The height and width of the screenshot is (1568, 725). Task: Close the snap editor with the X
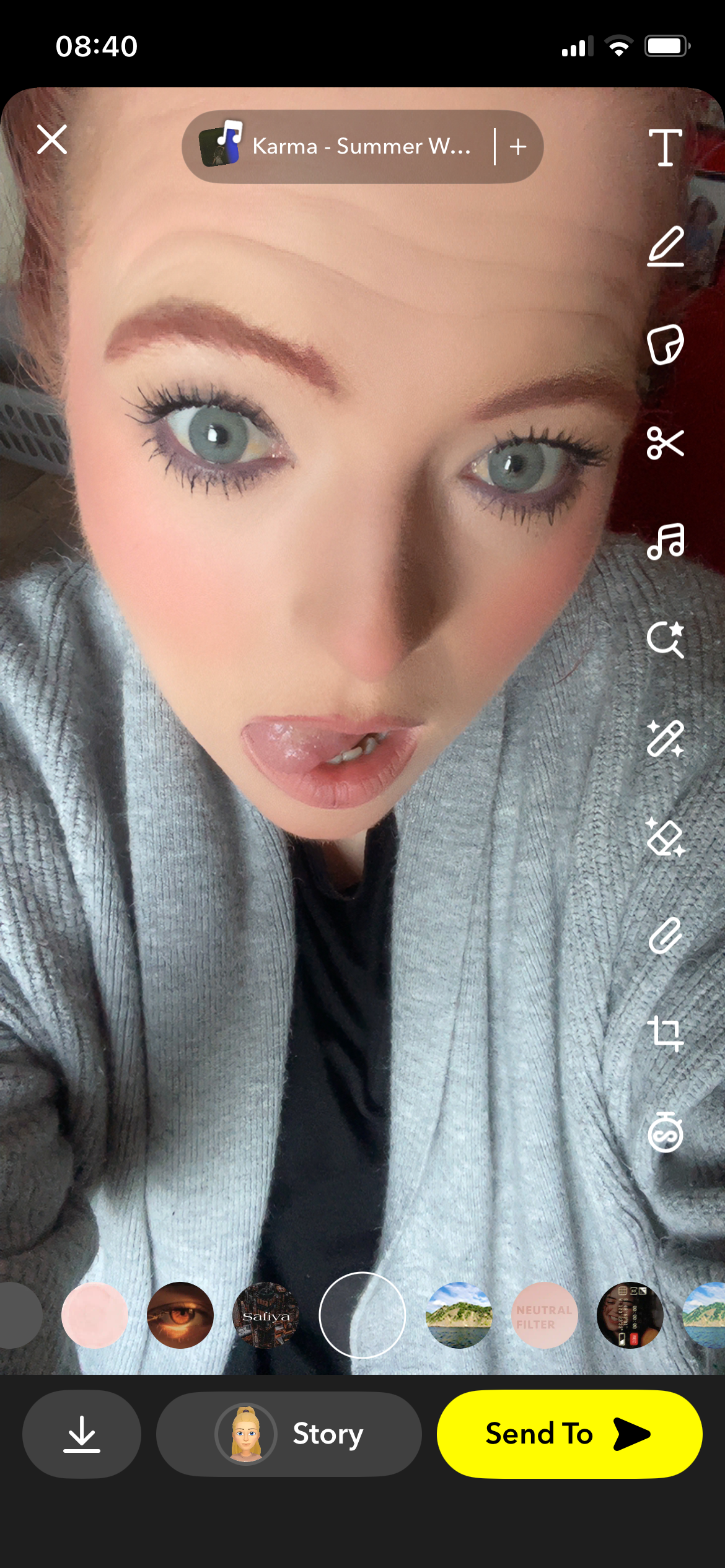point(52,139)
